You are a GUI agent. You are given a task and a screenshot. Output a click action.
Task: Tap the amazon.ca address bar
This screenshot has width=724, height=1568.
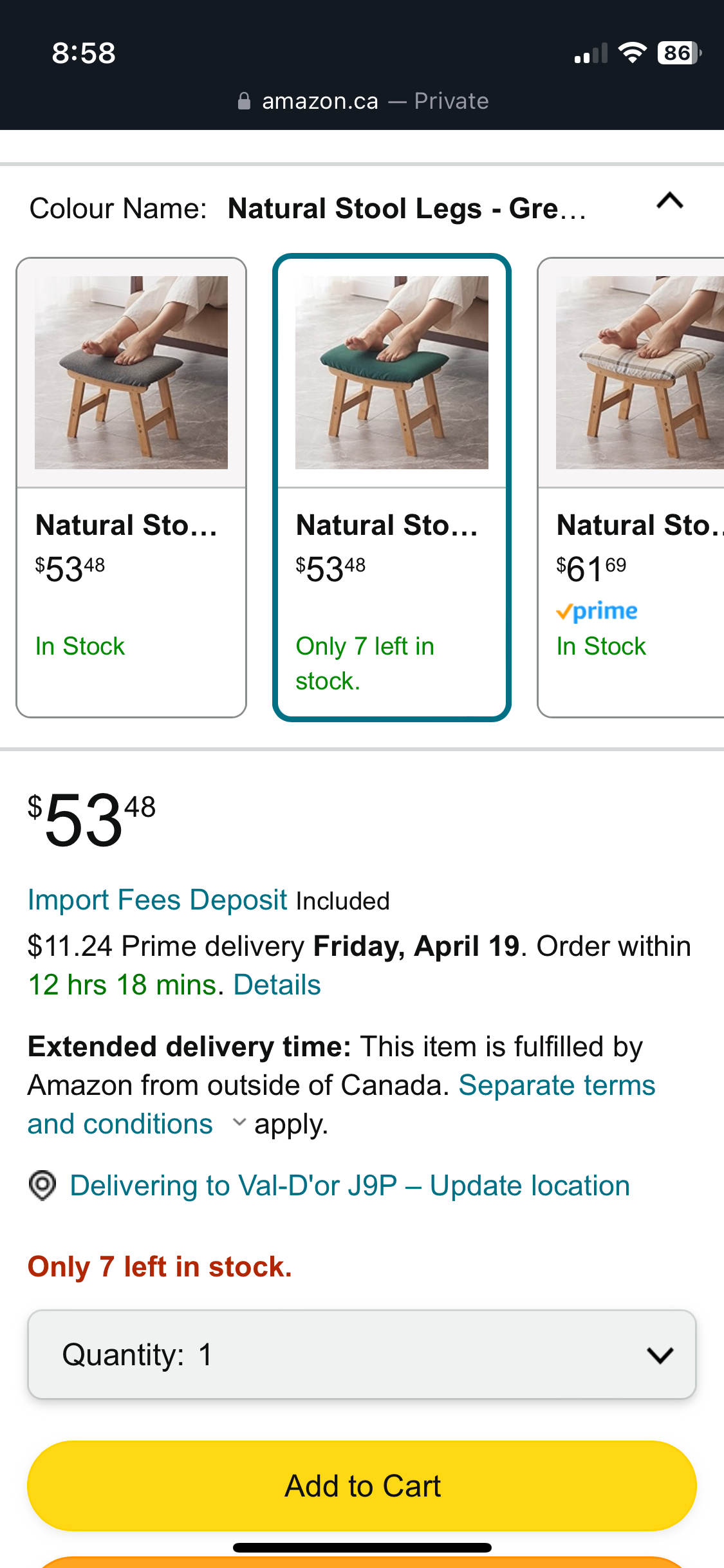click(362, 101)
